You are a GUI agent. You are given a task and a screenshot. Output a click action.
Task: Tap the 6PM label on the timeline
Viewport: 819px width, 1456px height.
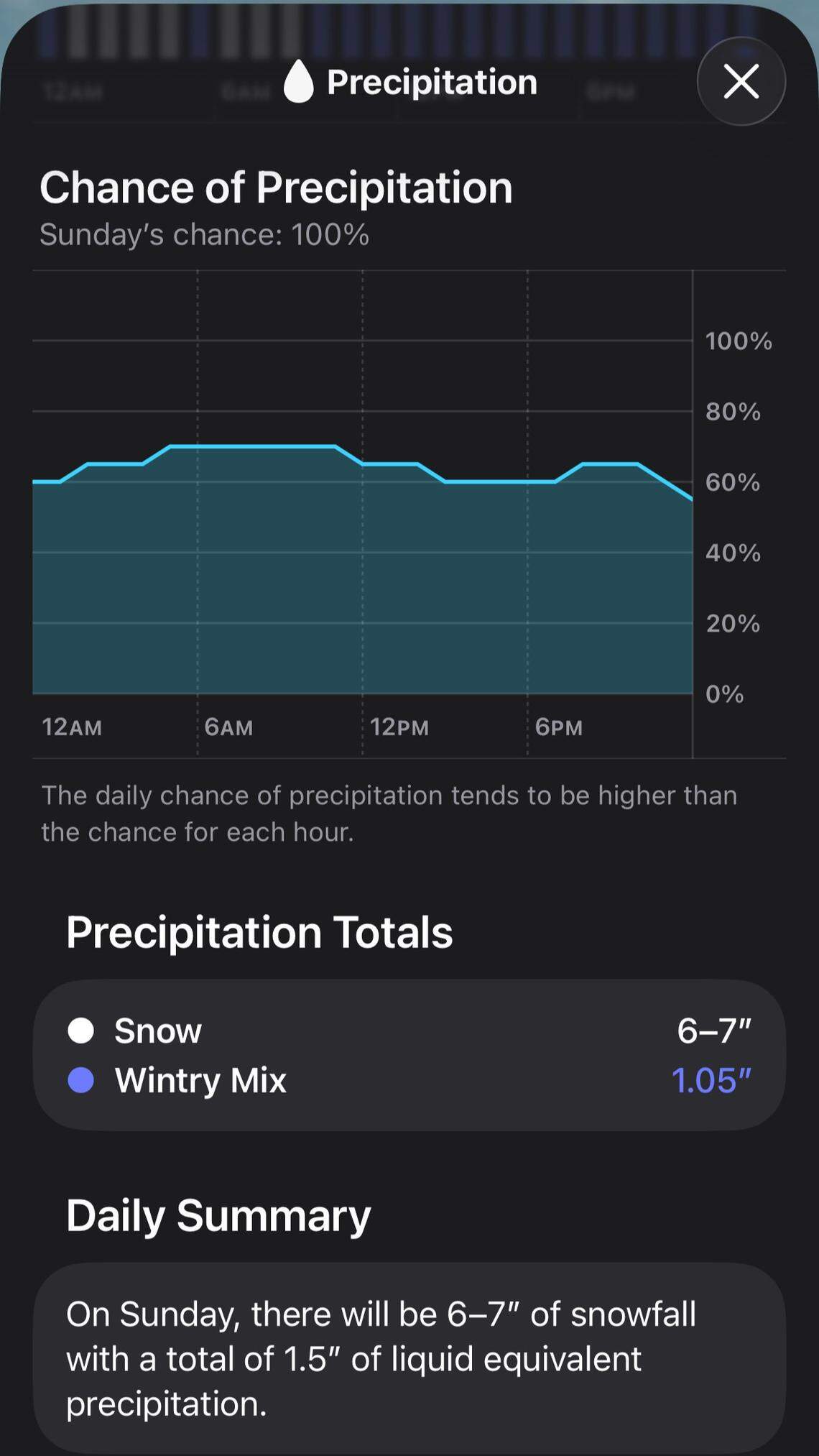tap(560, 727)
